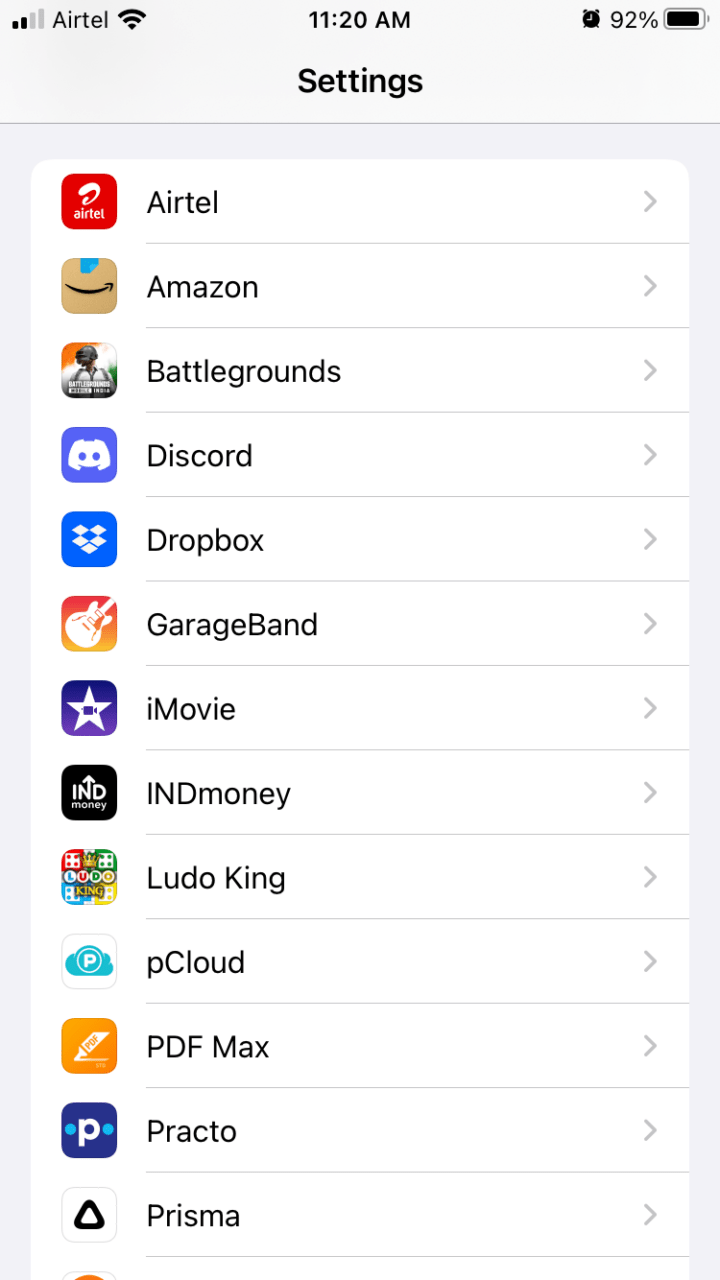Select the GarageBand guitar icon
This screenshot has width=720, height=1280.
point(89,624)
